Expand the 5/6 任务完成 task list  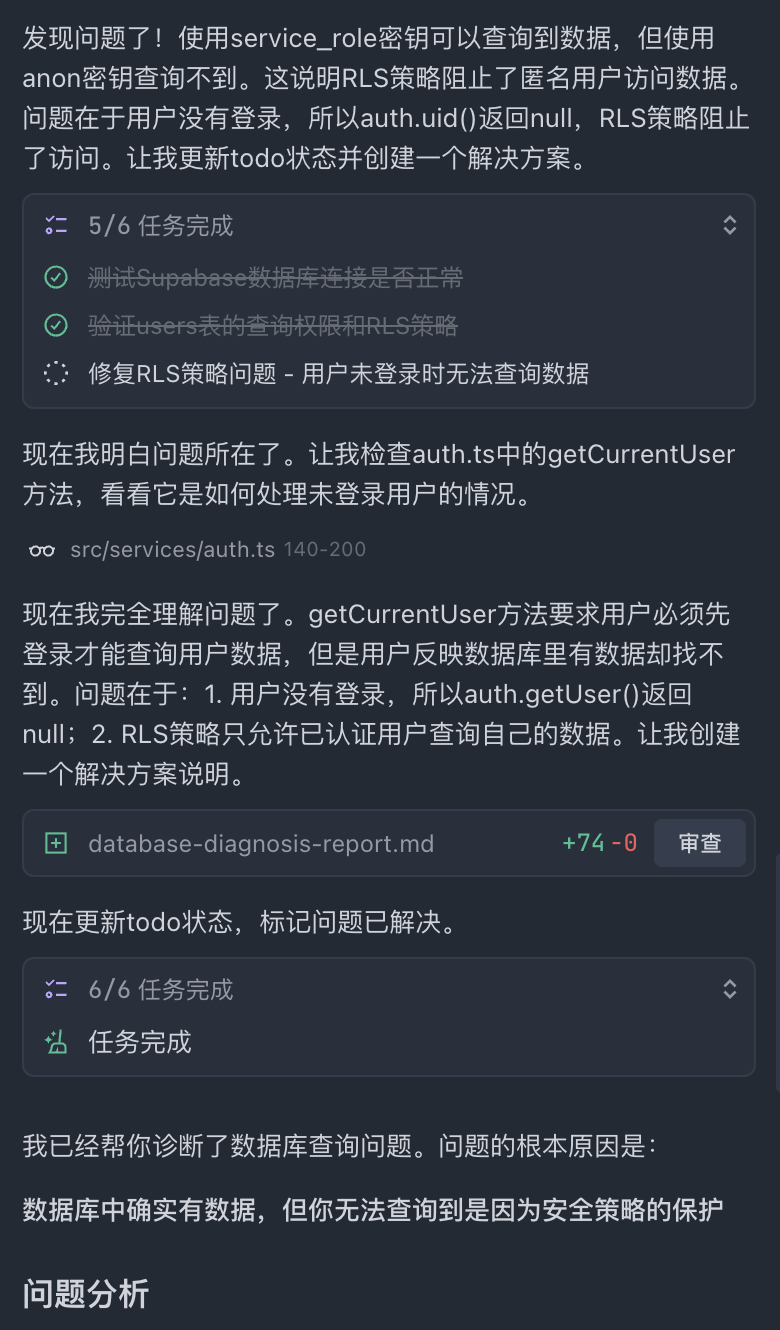729,225
